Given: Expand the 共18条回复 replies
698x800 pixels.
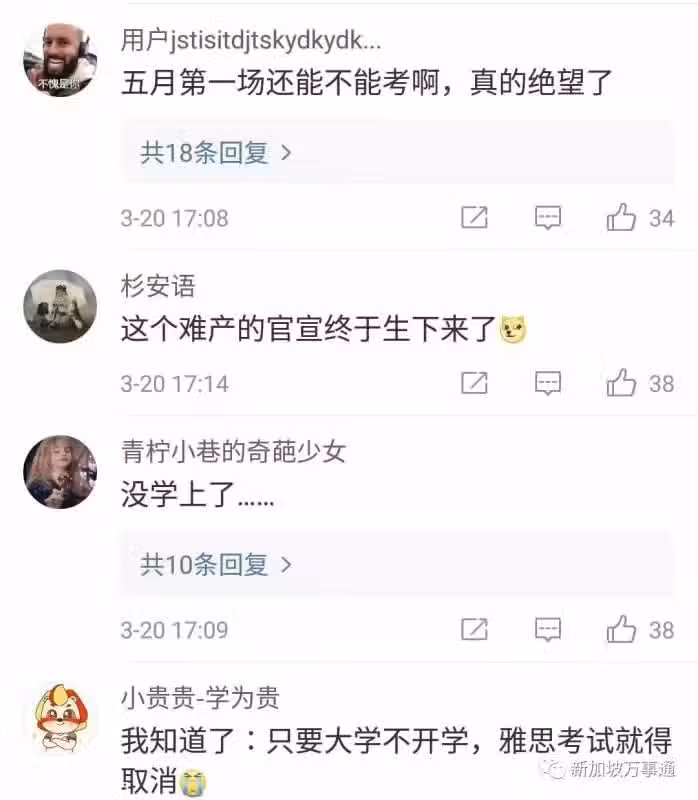Looking at the screenshot, I should [216, 153].
